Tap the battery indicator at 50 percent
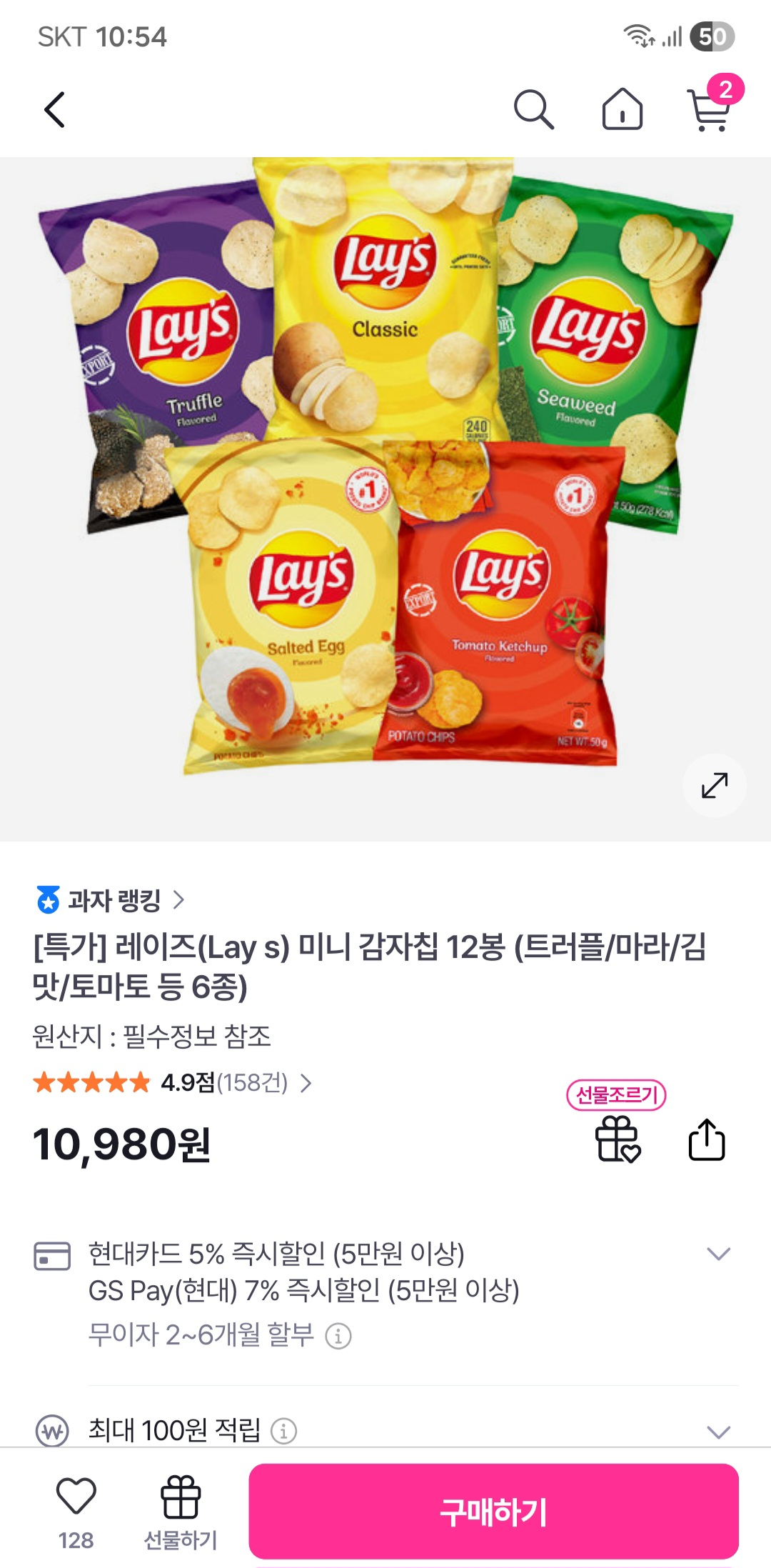 tap(712, 34)
